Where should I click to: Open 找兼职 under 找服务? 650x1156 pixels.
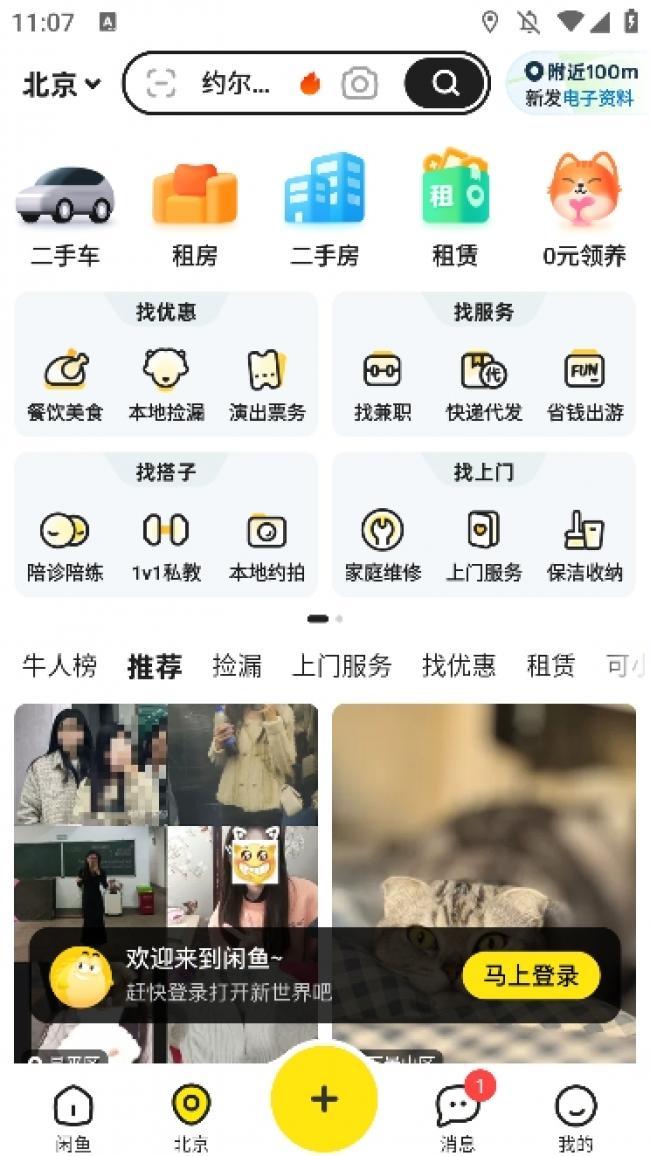coord(382,385)
